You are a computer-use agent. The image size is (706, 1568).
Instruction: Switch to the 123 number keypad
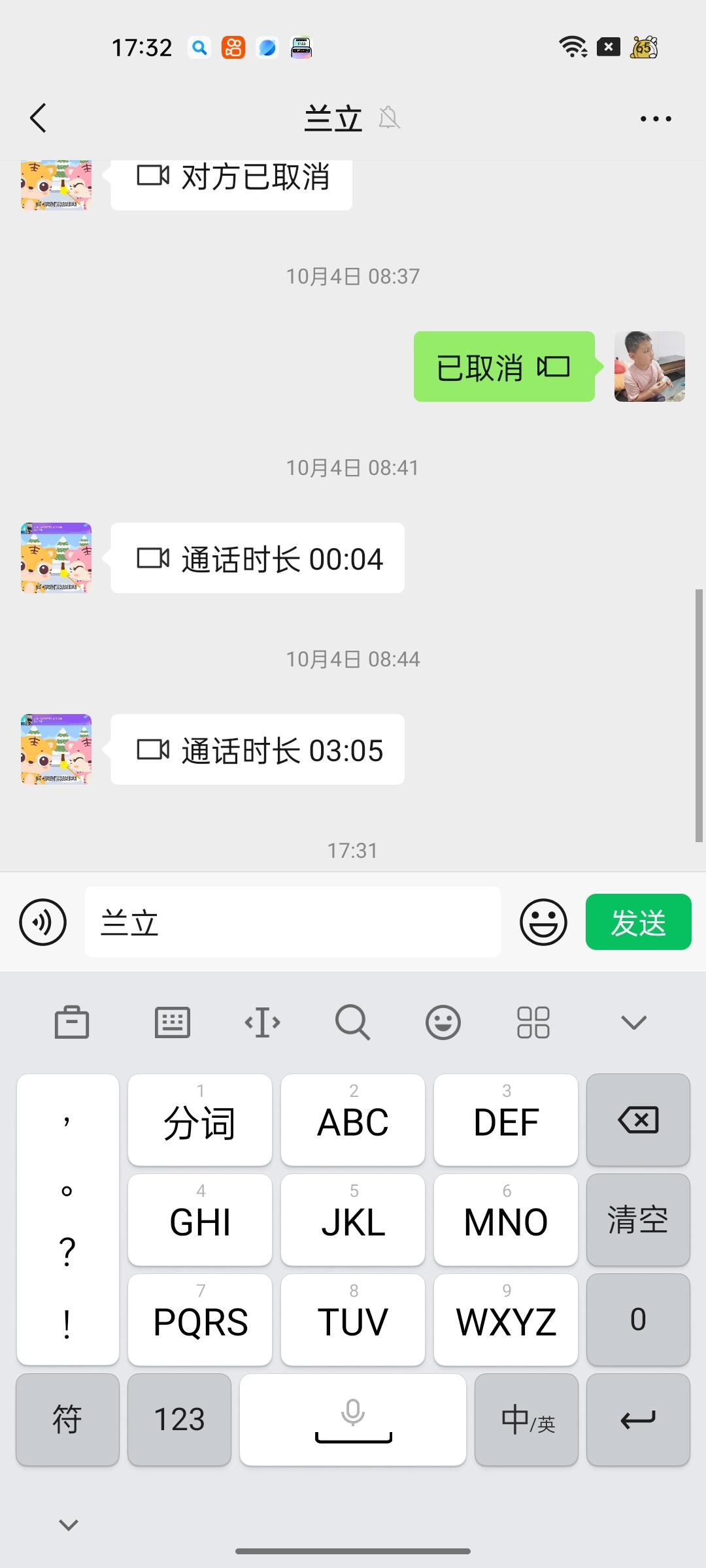coord(179,1419)
